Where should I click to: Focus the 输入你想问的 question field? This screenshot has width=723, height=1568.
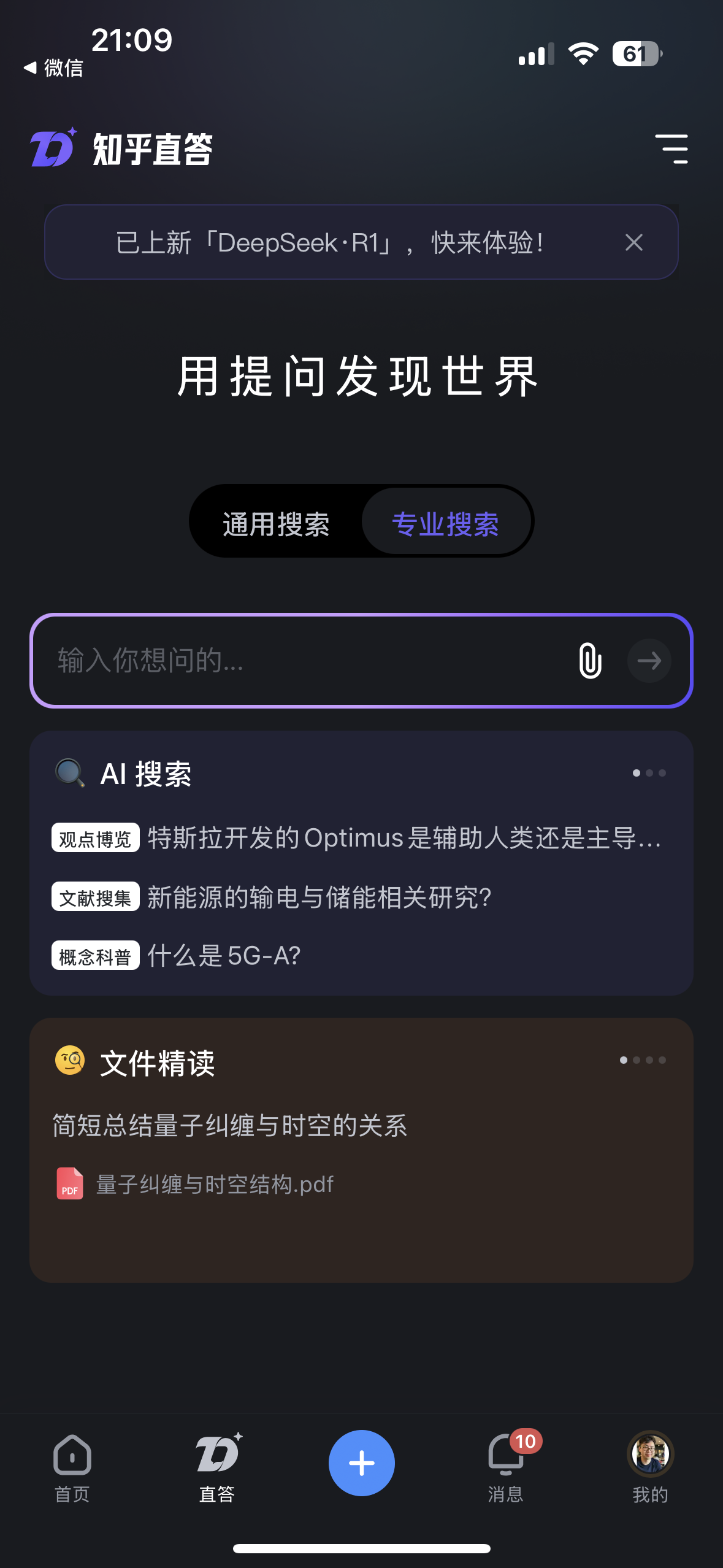click(x=300, y=661)
